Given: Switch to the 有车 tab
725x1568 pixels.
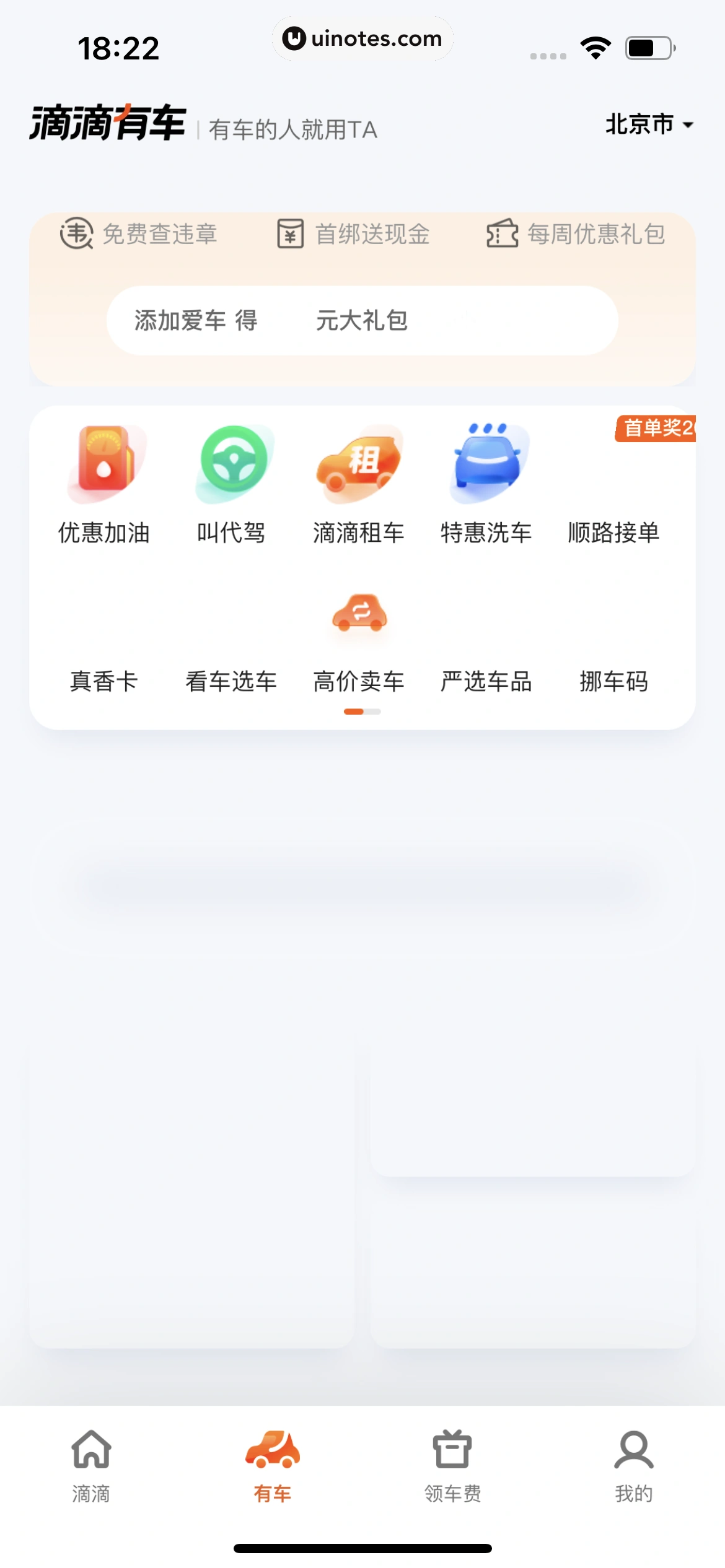Looking at the screenshot, I should 272,1466.
